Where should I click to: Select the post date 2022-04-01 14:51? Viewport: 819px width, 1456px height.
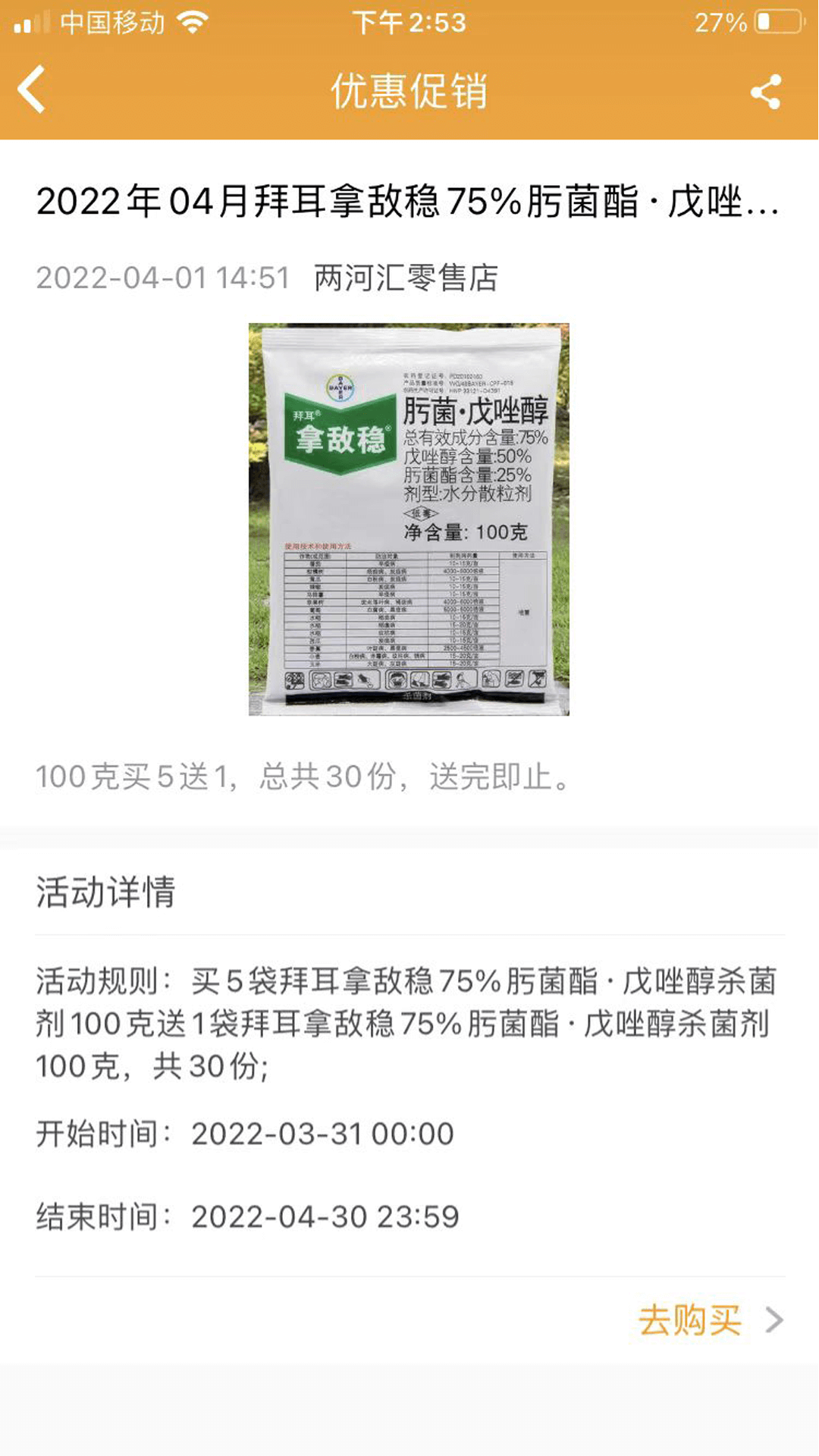[164, 278]
